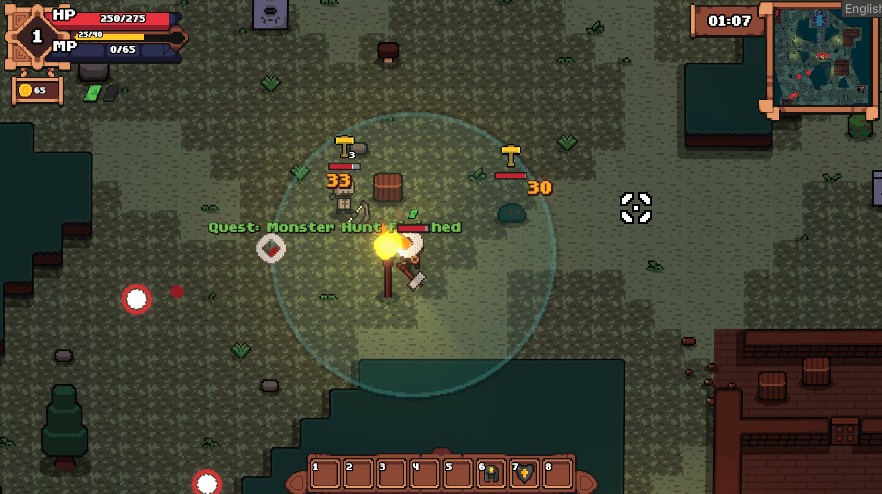Select hotbar slot 2
Viewport: 882px width, 494px height.
click(358, 473)
